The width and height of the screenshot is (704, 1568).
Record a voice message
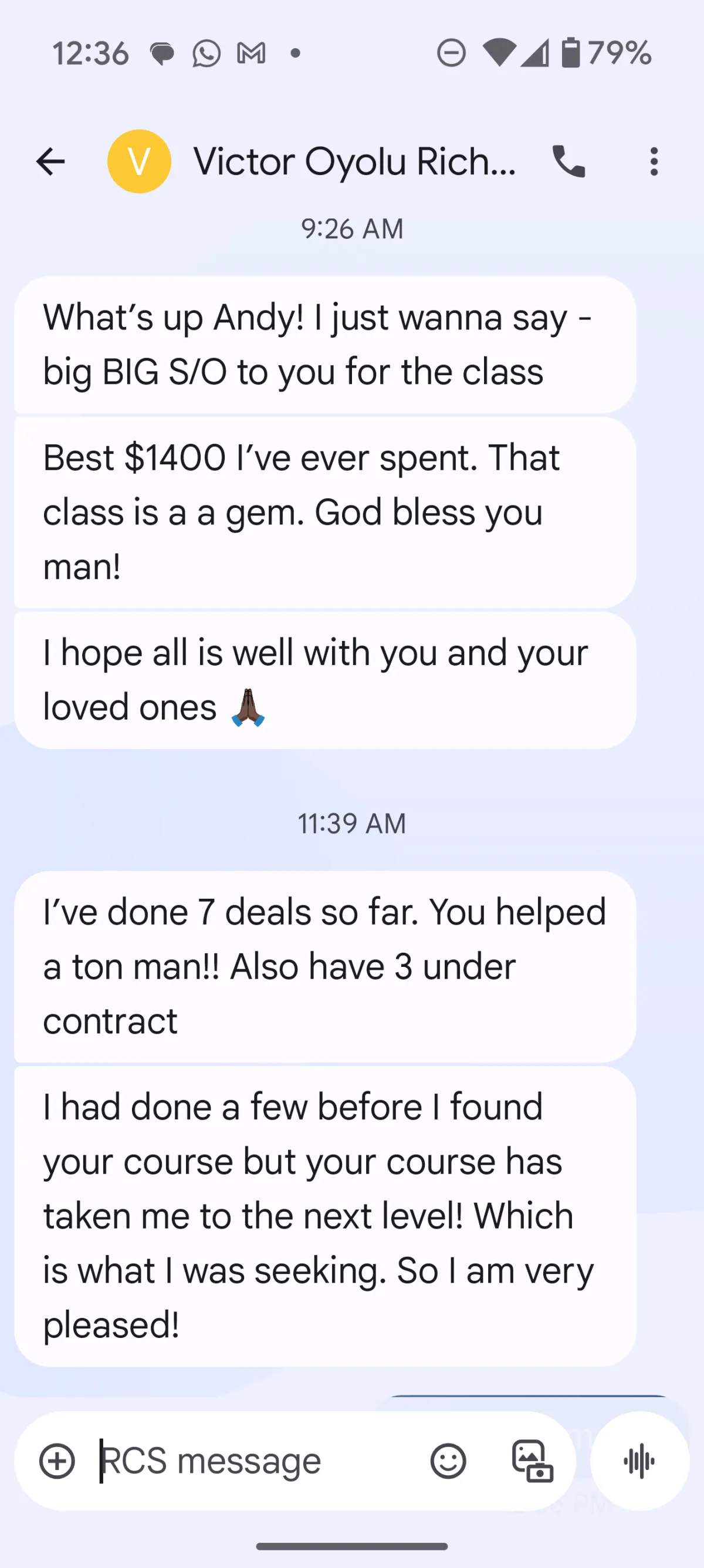[x=639, y=1461]
